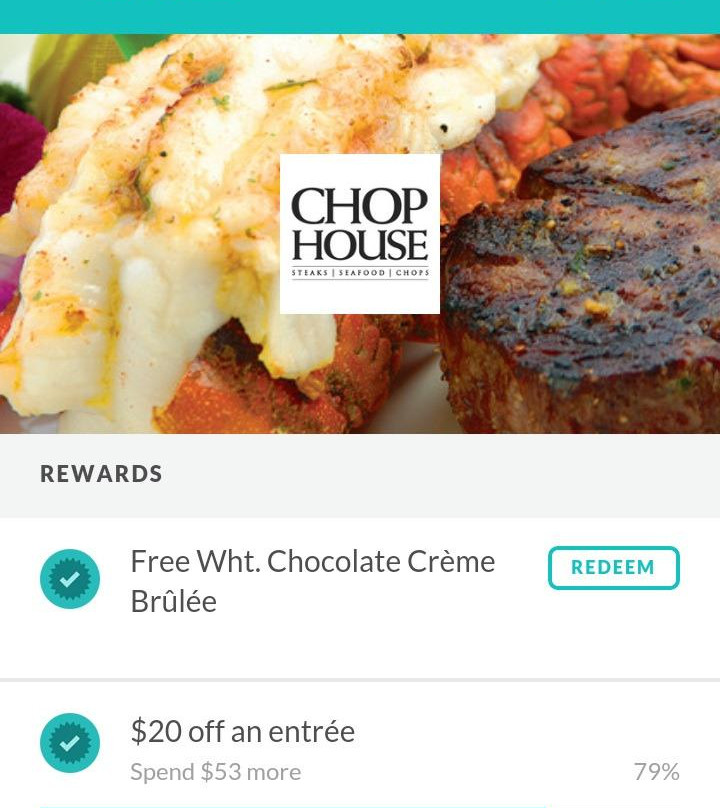Screen dimensions: 720x808
Task: Redeem the Free Wht. Chocolate Crème Brûlée reward
Action: (613, 568)
